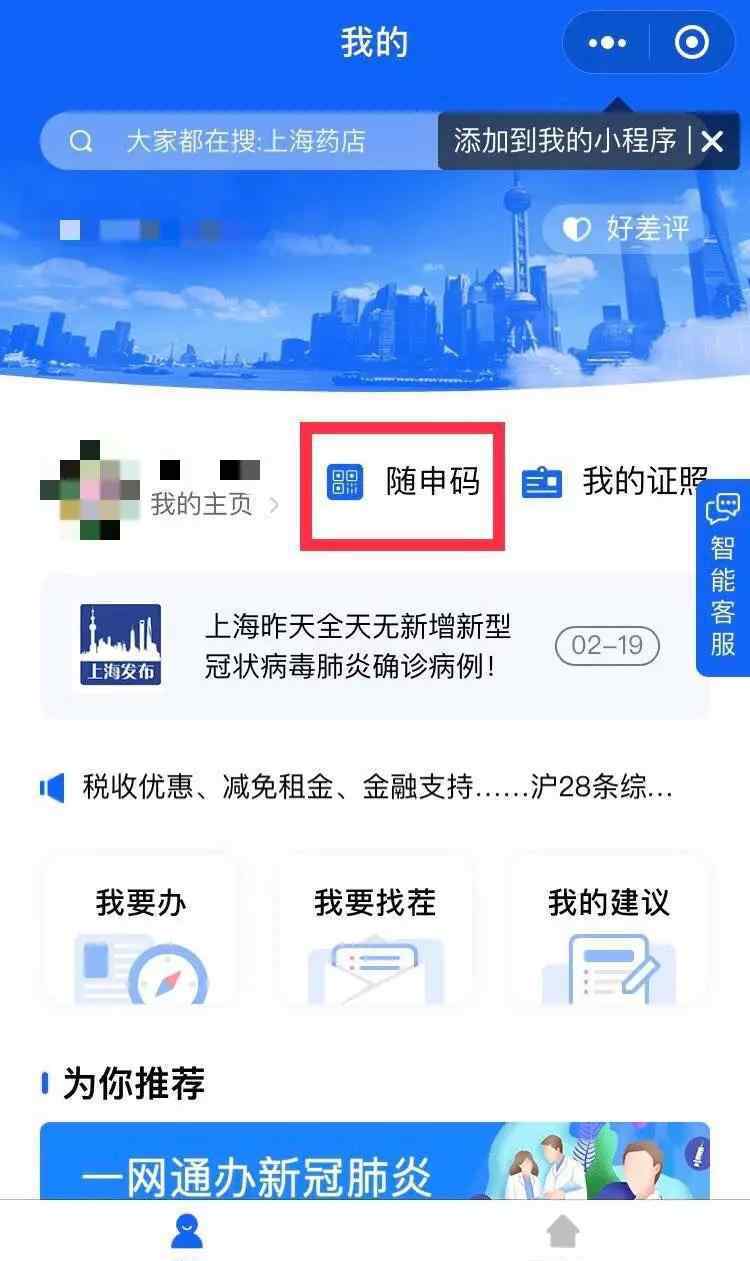Screen dimensions: 750x1261
Task: Close the mini program with circle button
Action: [x=692, y=43]
